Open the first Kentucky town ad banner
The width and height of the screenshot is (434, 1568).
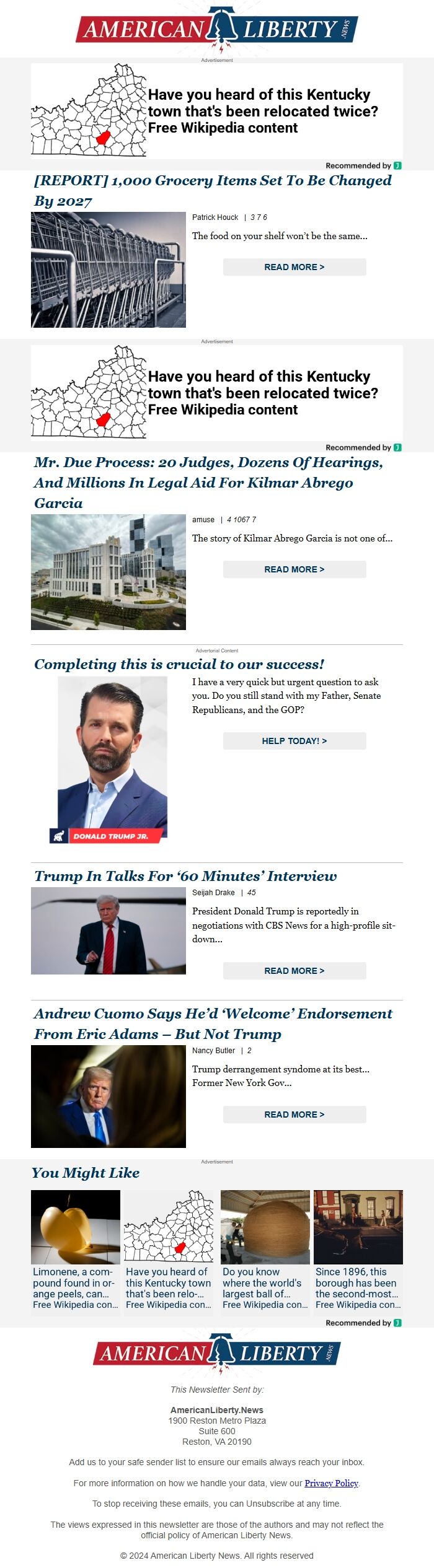(217, 111)
